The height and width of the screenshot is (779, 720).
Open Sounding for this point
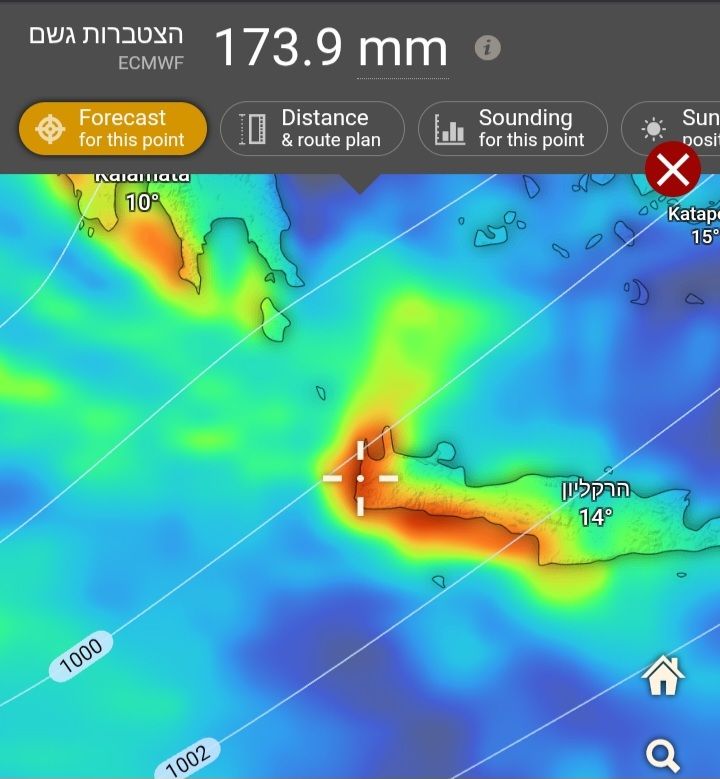tap(512, 129)
